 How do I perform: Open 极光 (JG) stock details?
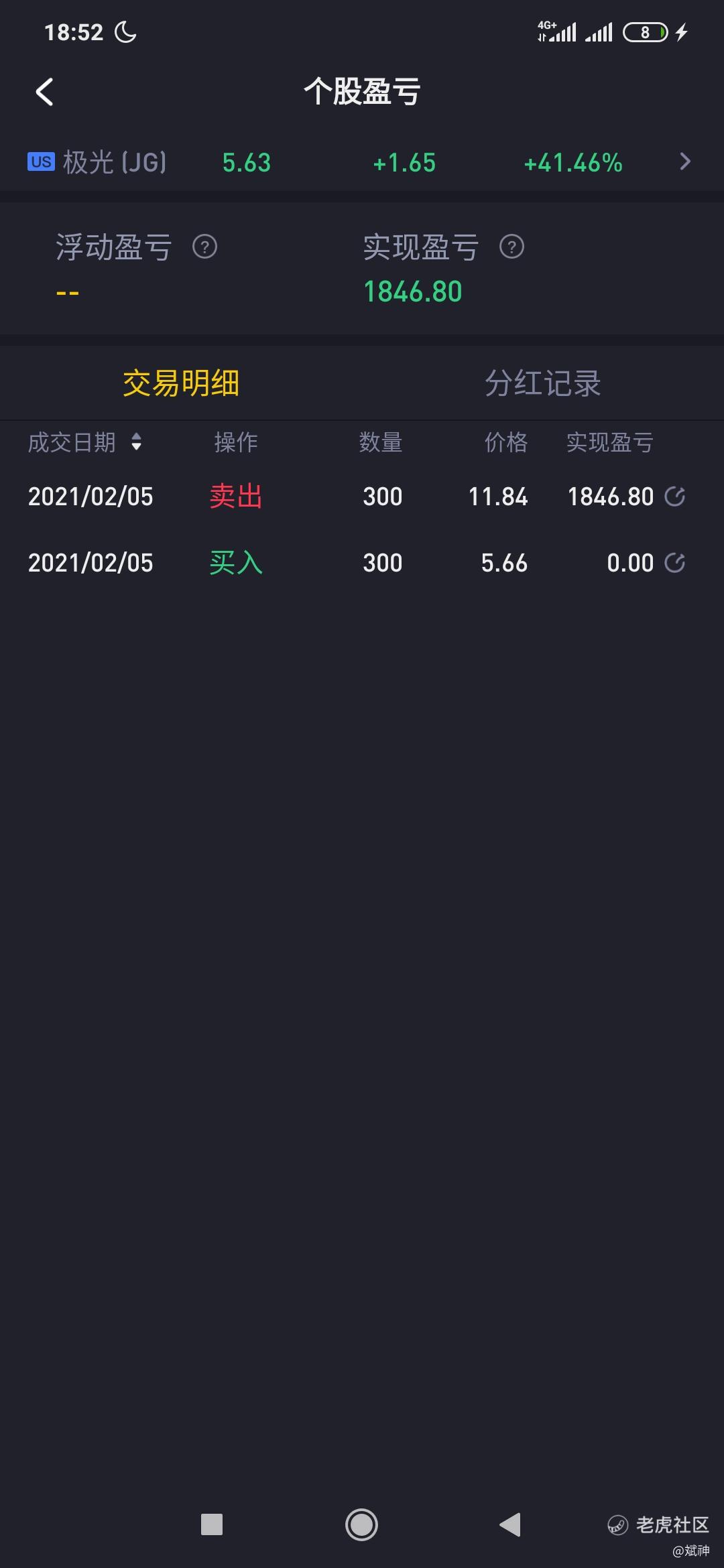click(362, 162)
